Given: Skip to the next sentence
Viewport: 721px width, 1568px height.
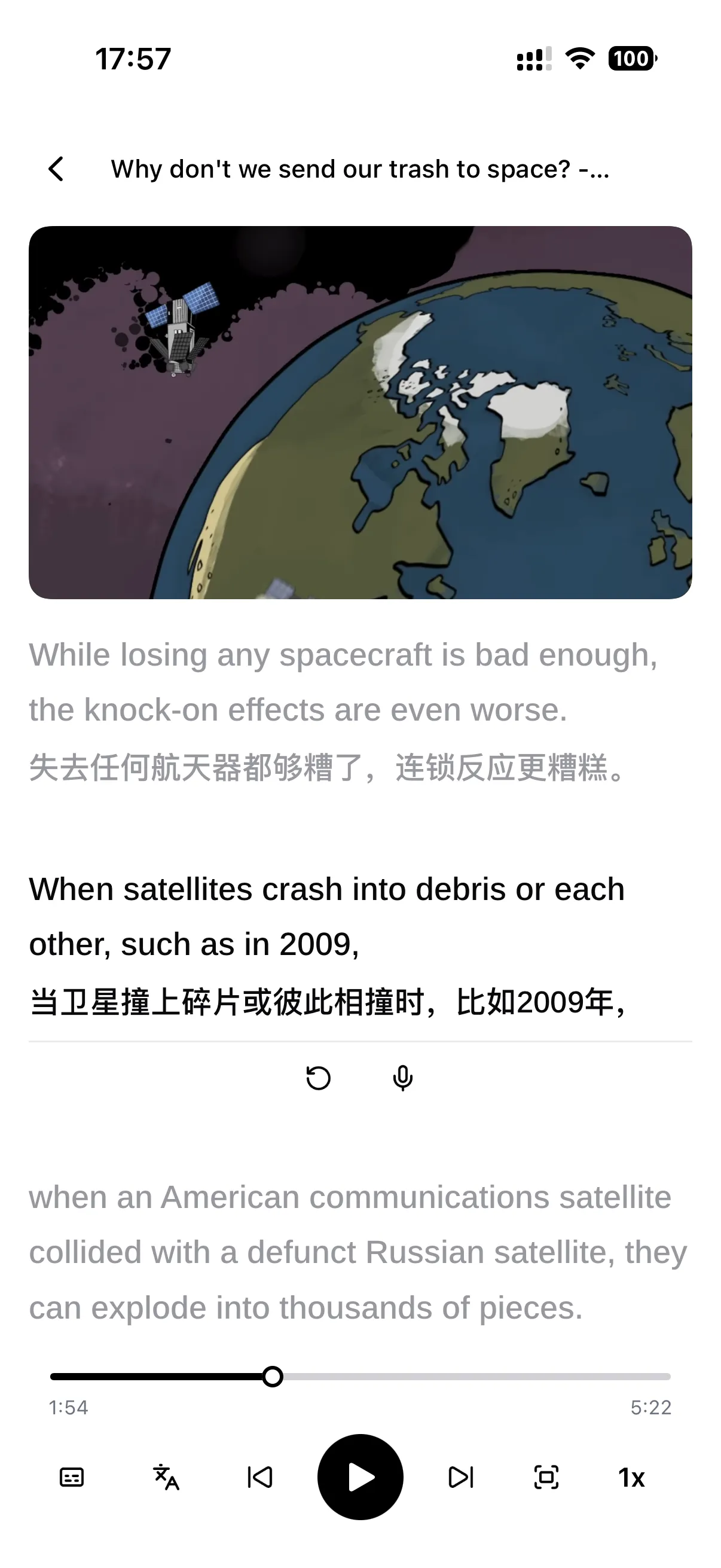Looking at the screenshot, I should [460, 1477].
